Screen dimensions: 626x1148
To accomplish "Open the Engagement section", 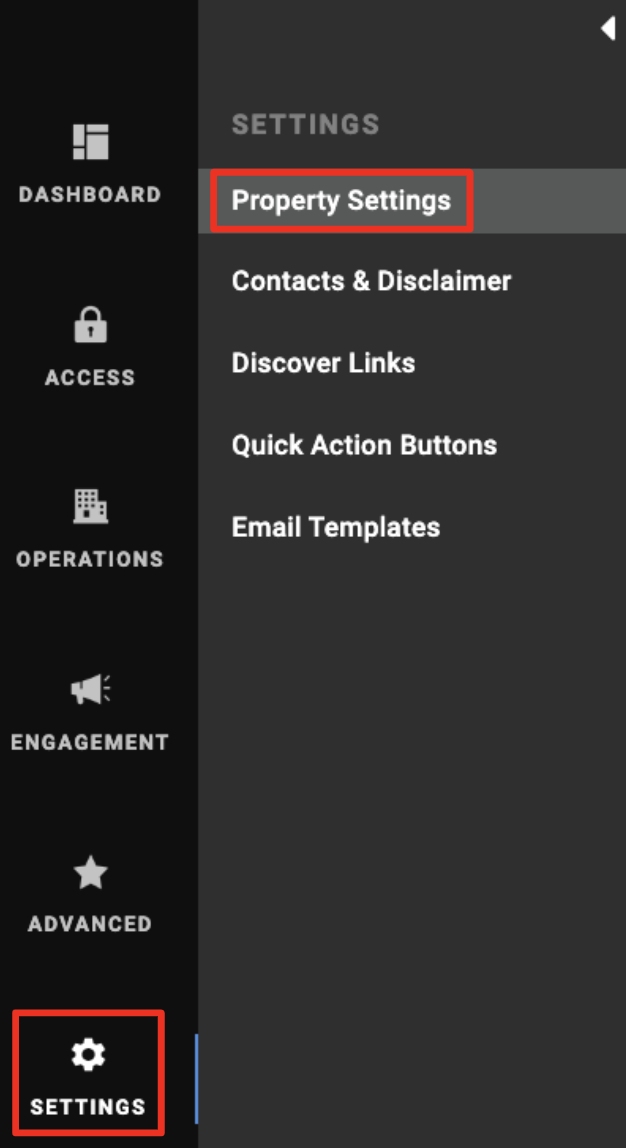I will pos(90,712).
